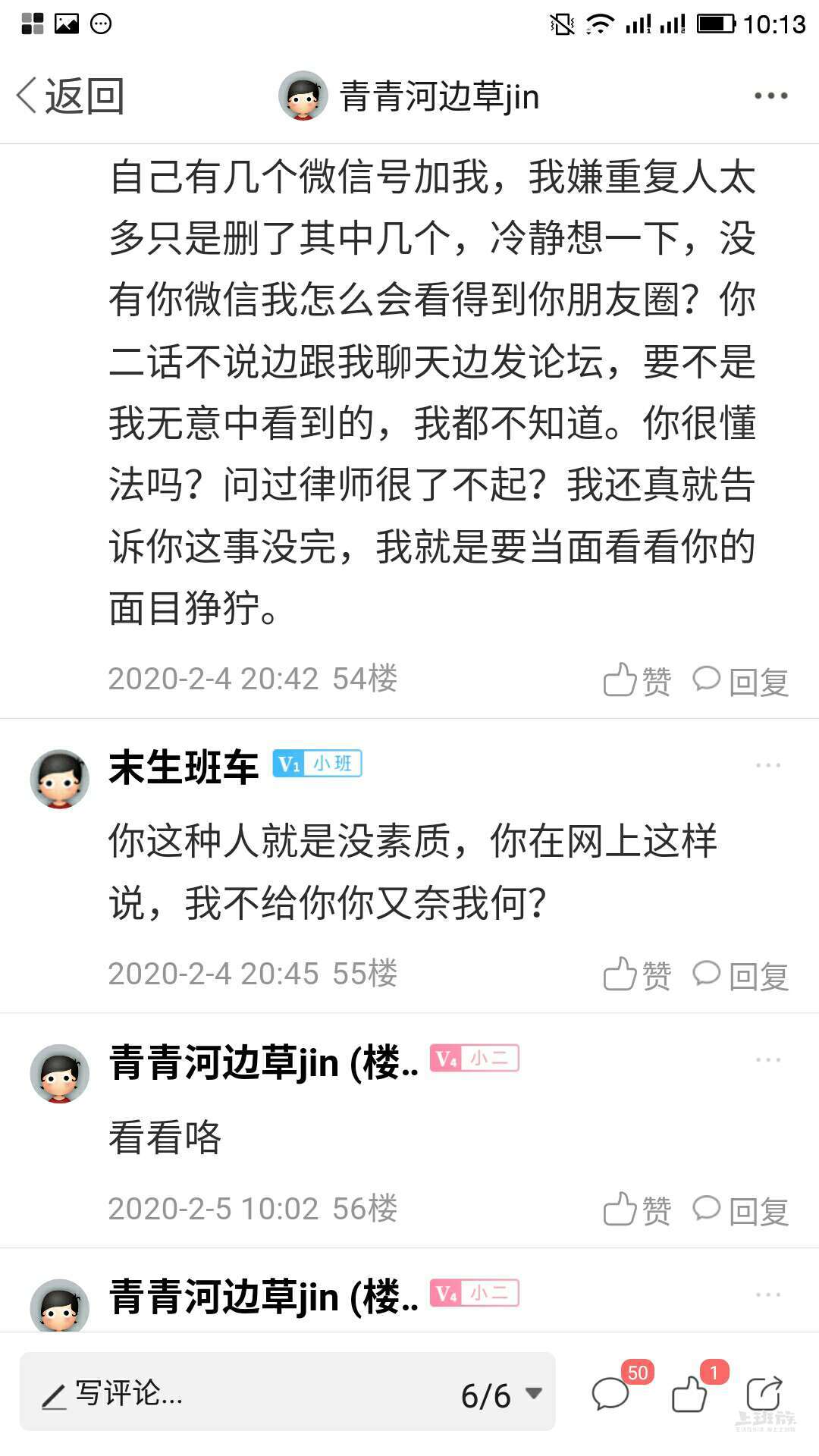The height and width of the screenshot is (1456, 819).
Task: Like the comment on floor 54楼
Action: click(637, 680)
